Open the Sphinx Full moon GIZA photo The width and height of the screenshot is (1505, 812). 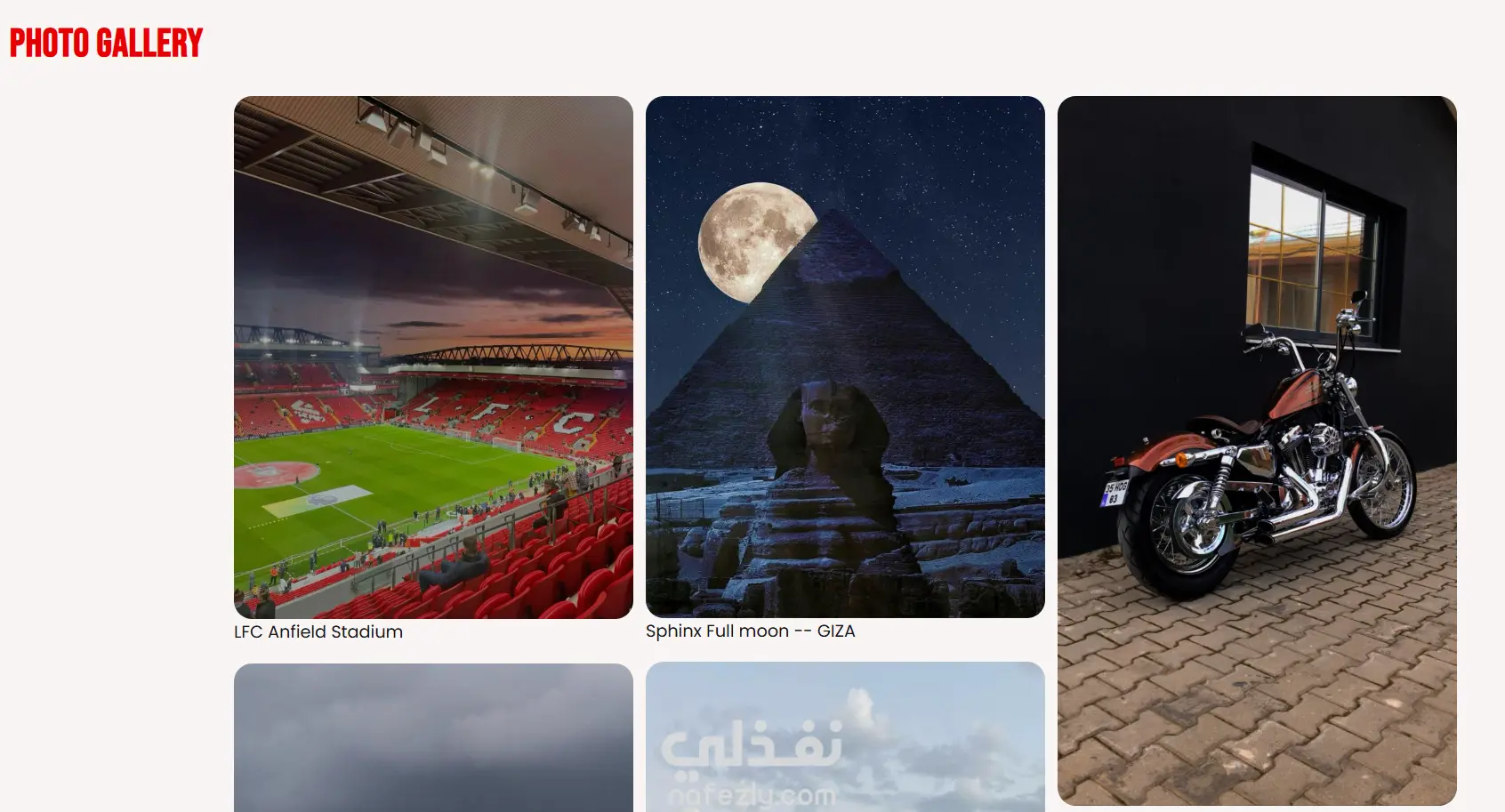[x=845, y=357]
